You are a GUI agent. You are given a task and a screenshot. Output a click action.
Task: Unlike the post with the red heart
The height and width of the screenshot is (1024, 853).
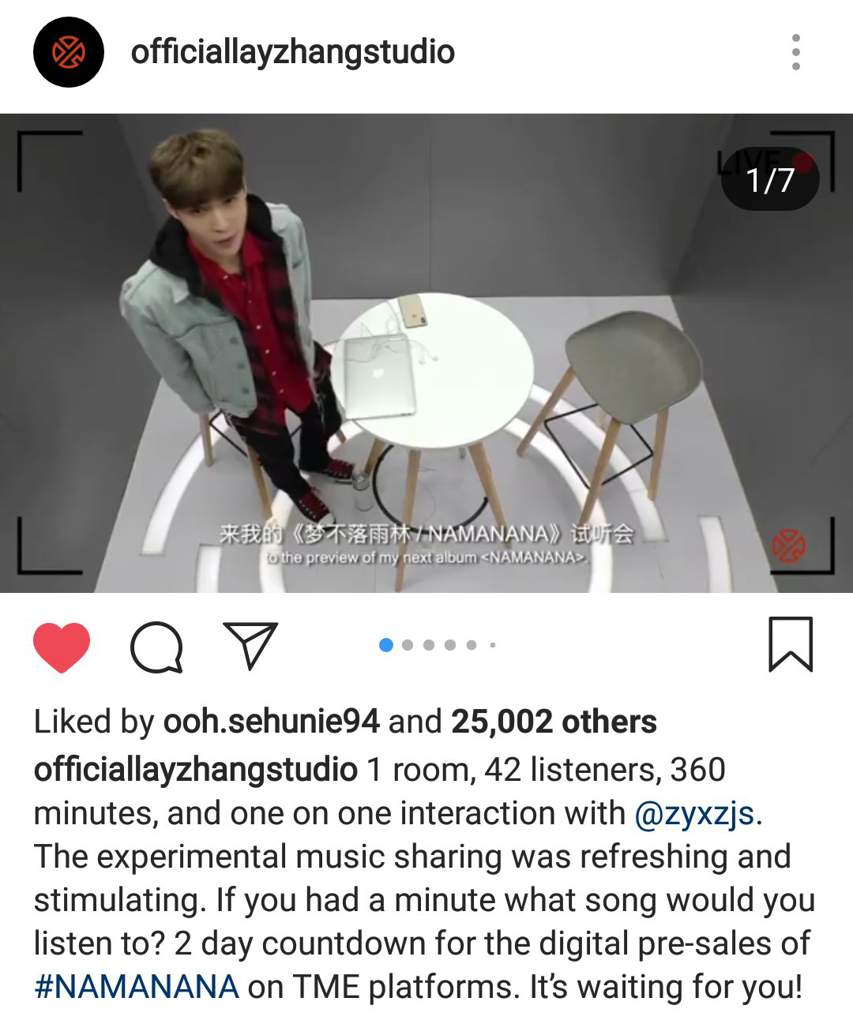62,646
